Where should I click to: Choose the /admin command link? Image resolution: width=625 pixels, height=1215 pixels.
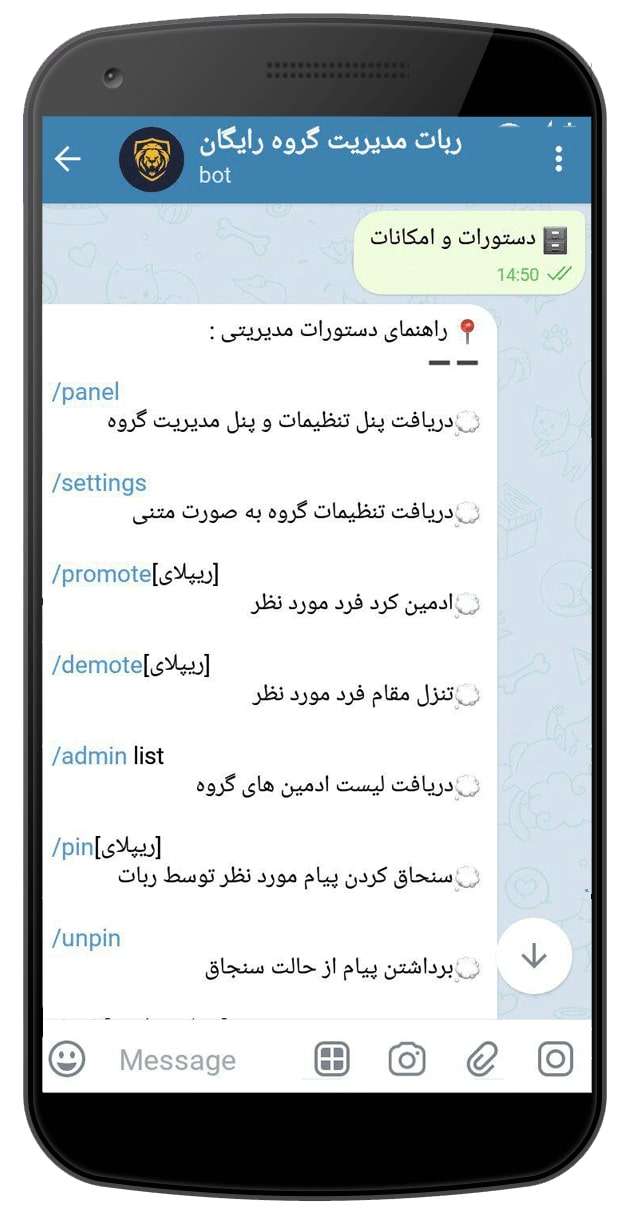tap(90, 756)
